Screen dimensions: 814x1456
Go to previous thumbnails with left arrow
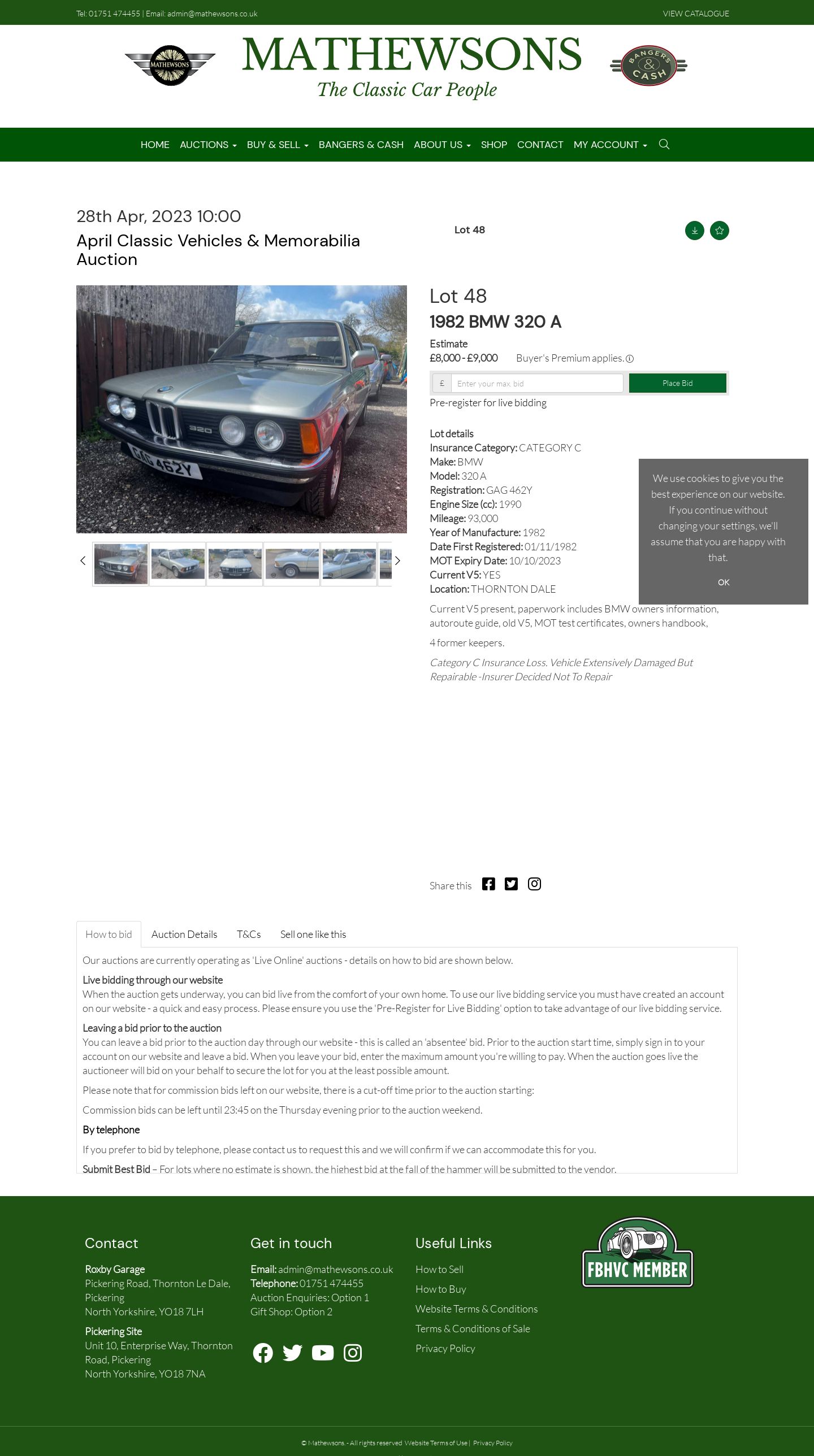pos(83,560)
